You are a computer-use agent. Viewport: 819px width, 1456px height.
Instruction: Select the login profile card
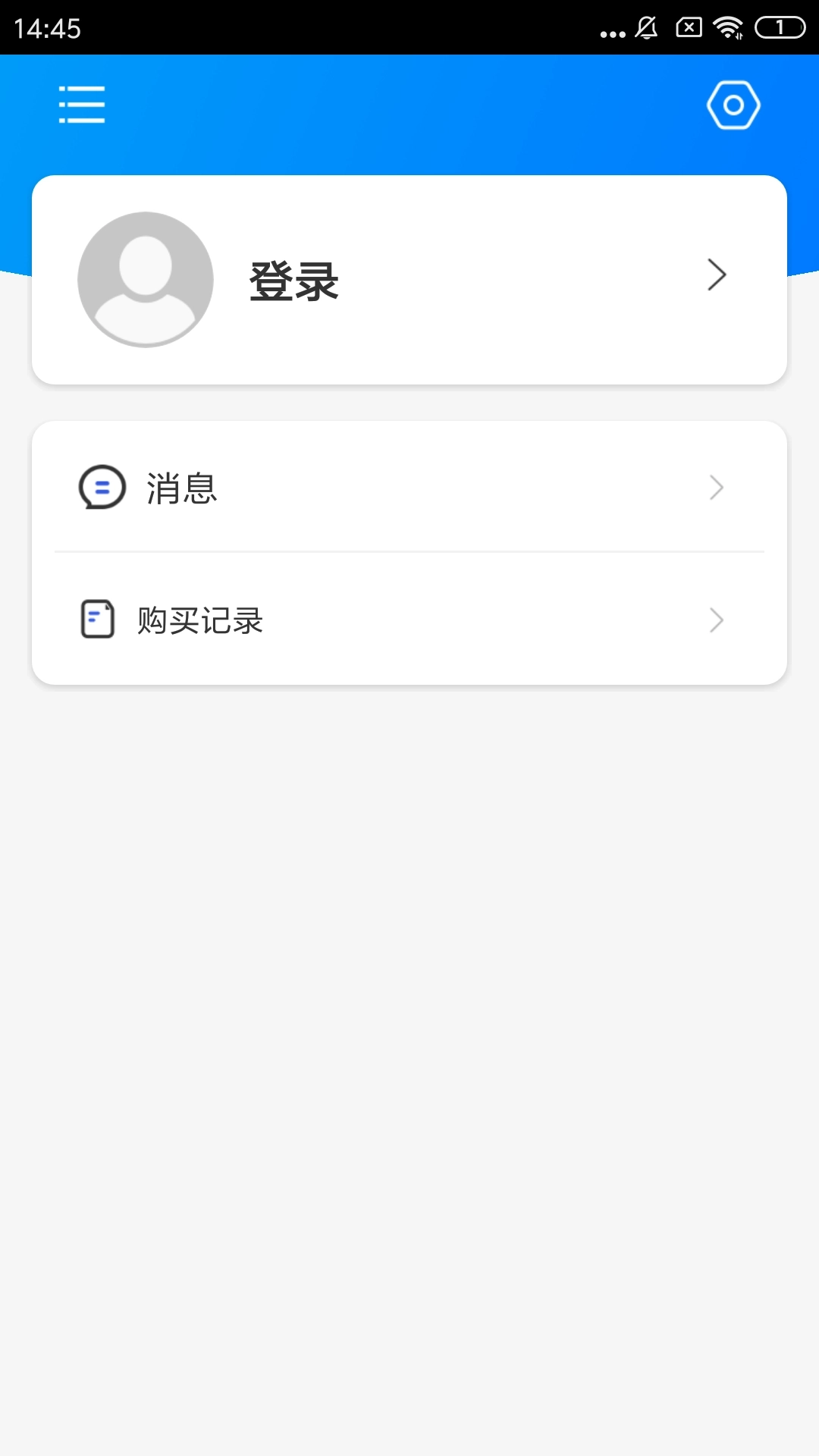point(409,279)
